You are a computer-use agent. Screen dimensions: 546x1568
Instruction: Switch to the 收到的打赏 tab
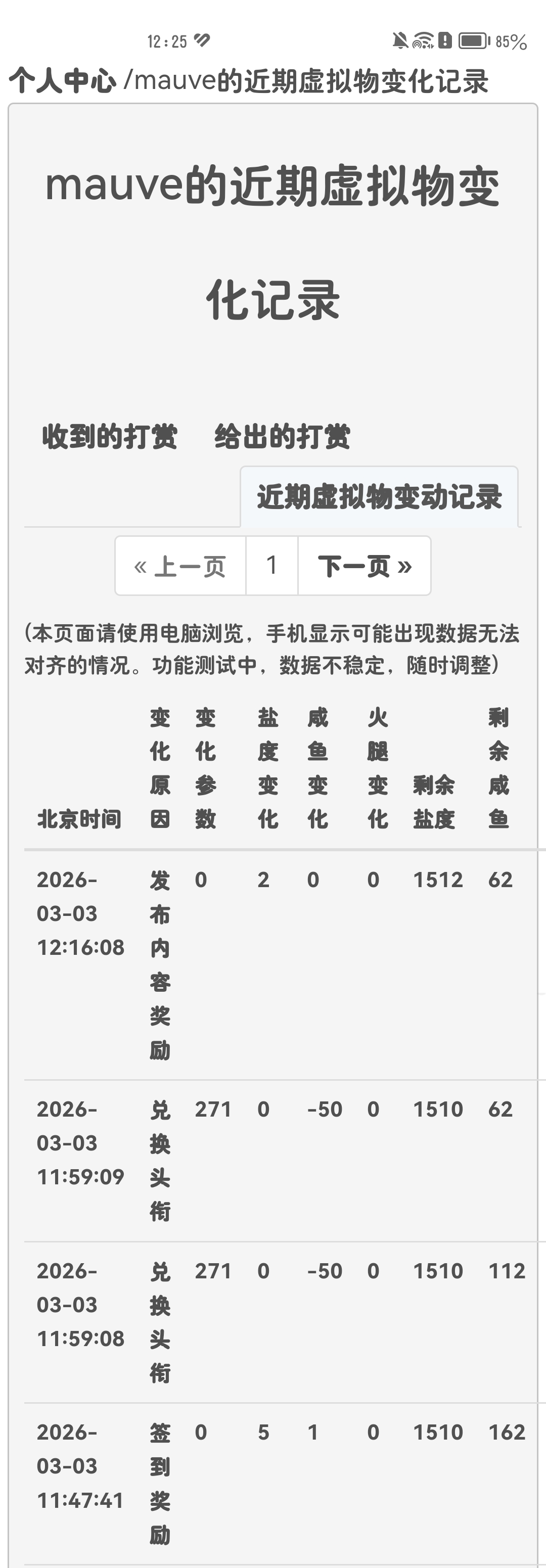[x=110, y=437]
